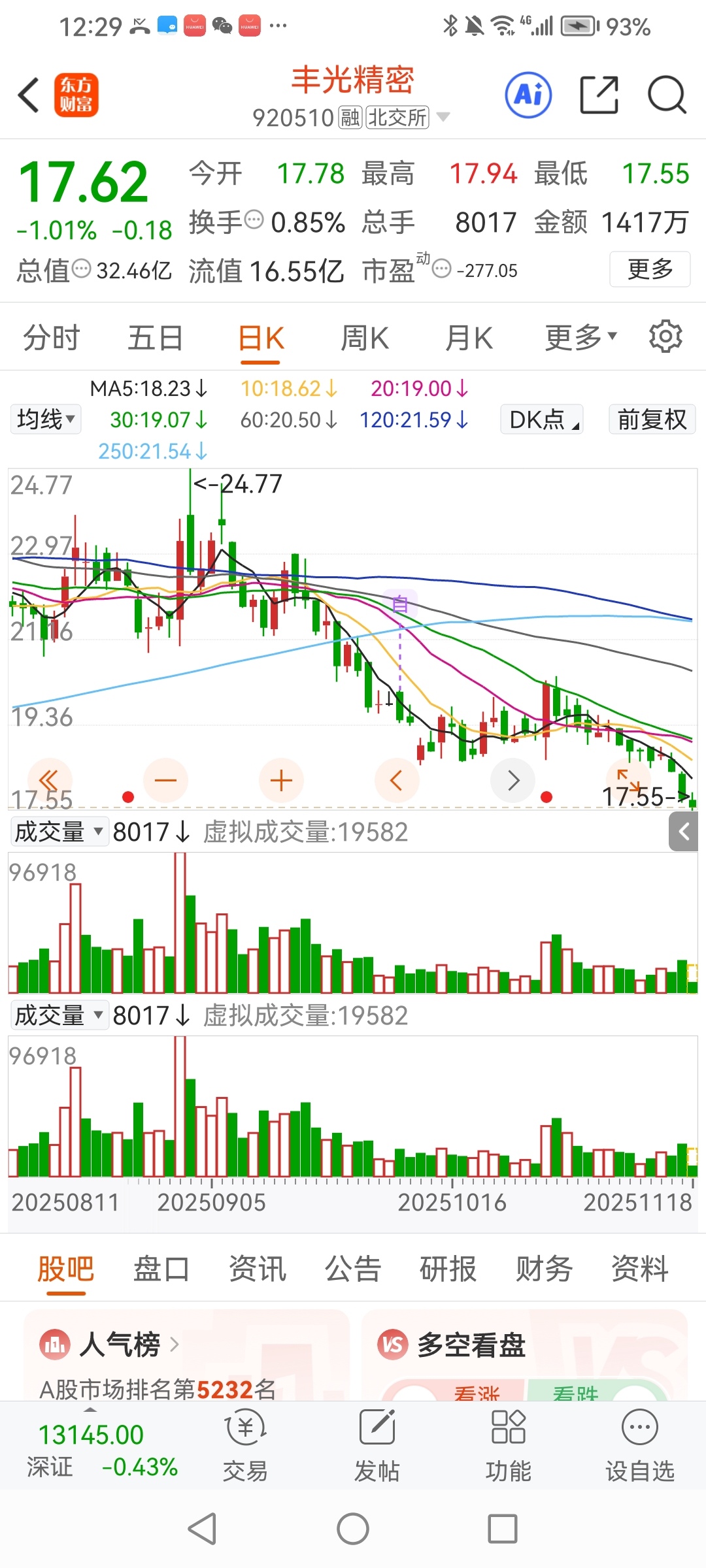Open the 均线 indicator dropdown
The image size is (706, 1568).
coord(46,419)
